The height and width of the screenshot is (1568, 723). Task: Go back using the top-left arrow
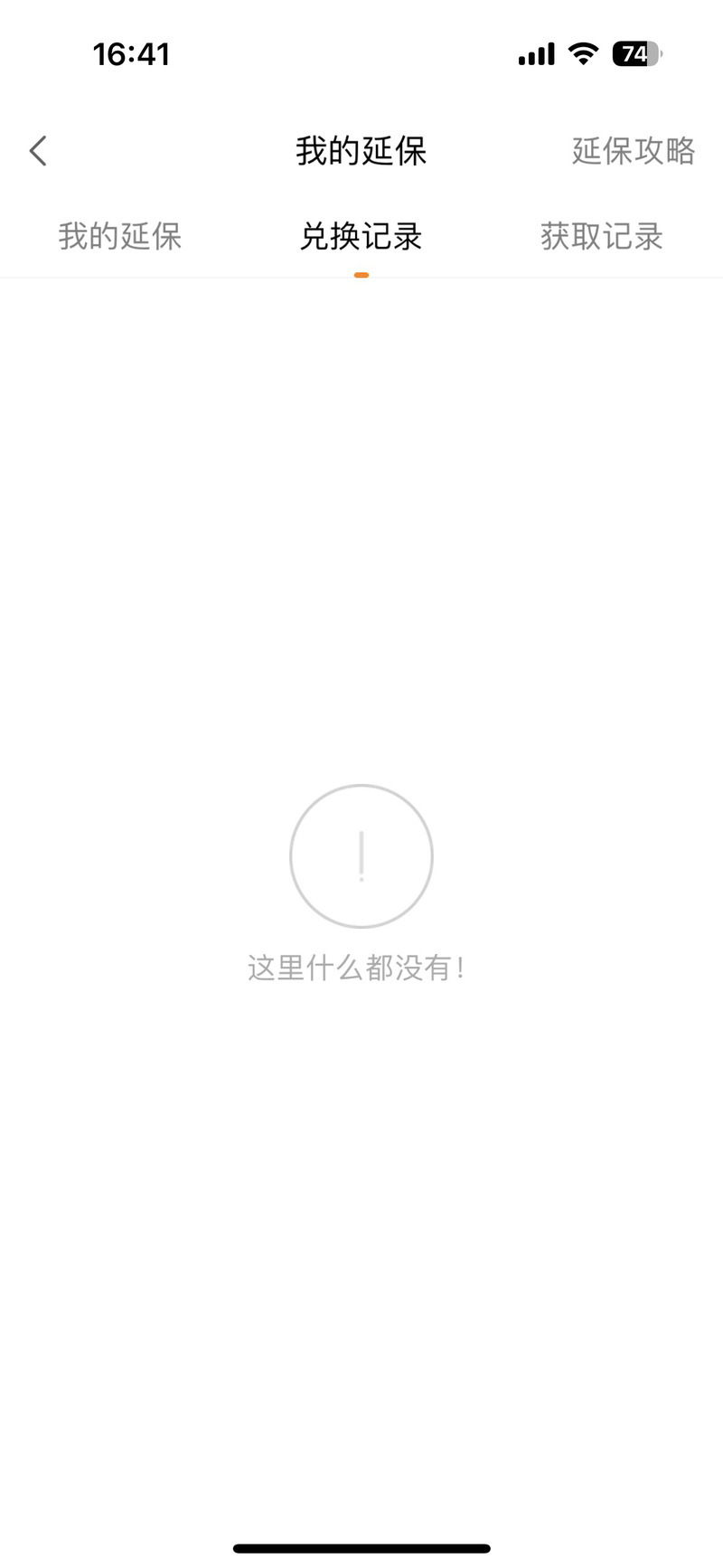[38, 151]
